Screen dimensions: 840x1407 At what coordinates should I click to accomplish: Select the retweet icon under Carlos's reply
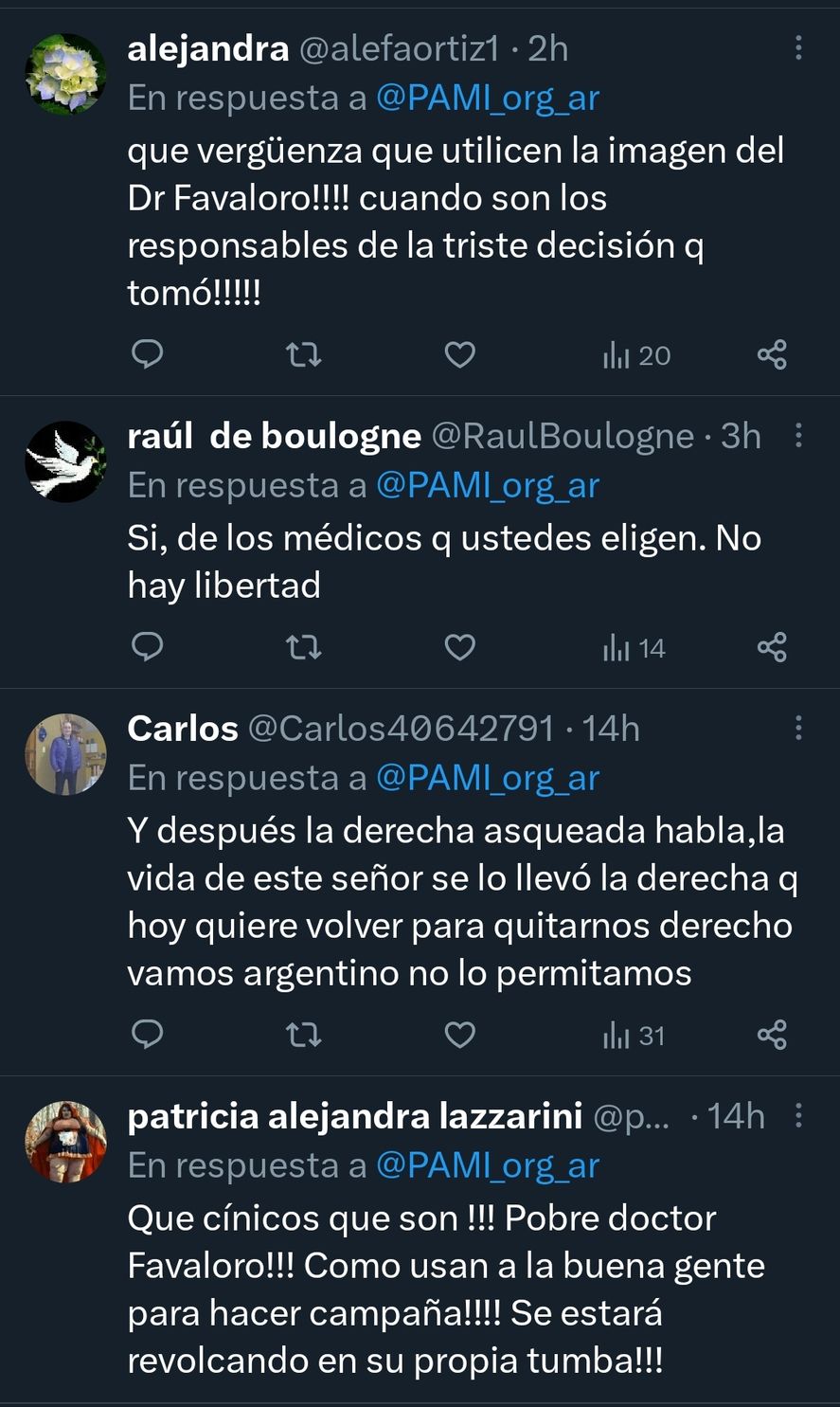pyautogui.click(x=302, y=1035)
